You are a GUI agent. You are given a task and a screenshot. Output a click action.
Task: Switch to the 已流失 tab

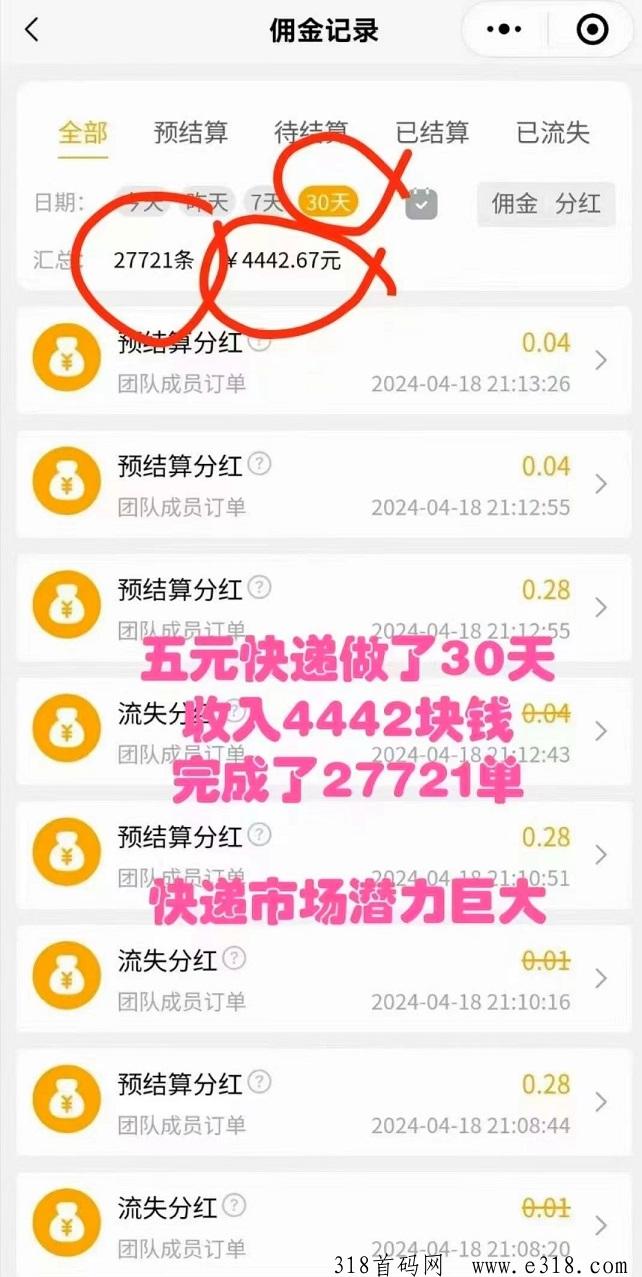553,132
